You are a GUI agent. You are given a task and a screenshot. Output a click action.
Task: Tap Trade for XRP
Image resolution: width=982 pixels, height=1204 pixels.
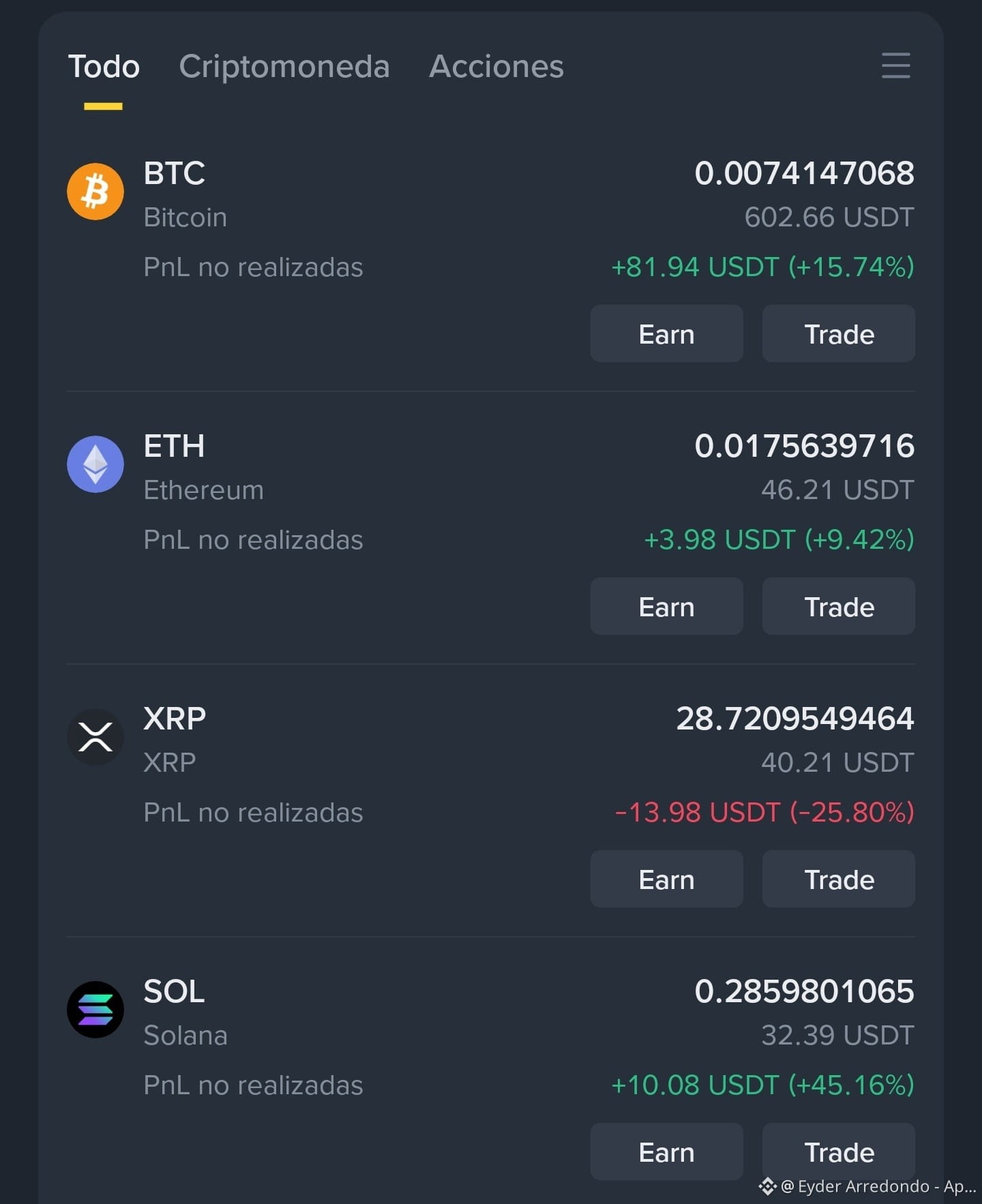(x=838, y=879)
